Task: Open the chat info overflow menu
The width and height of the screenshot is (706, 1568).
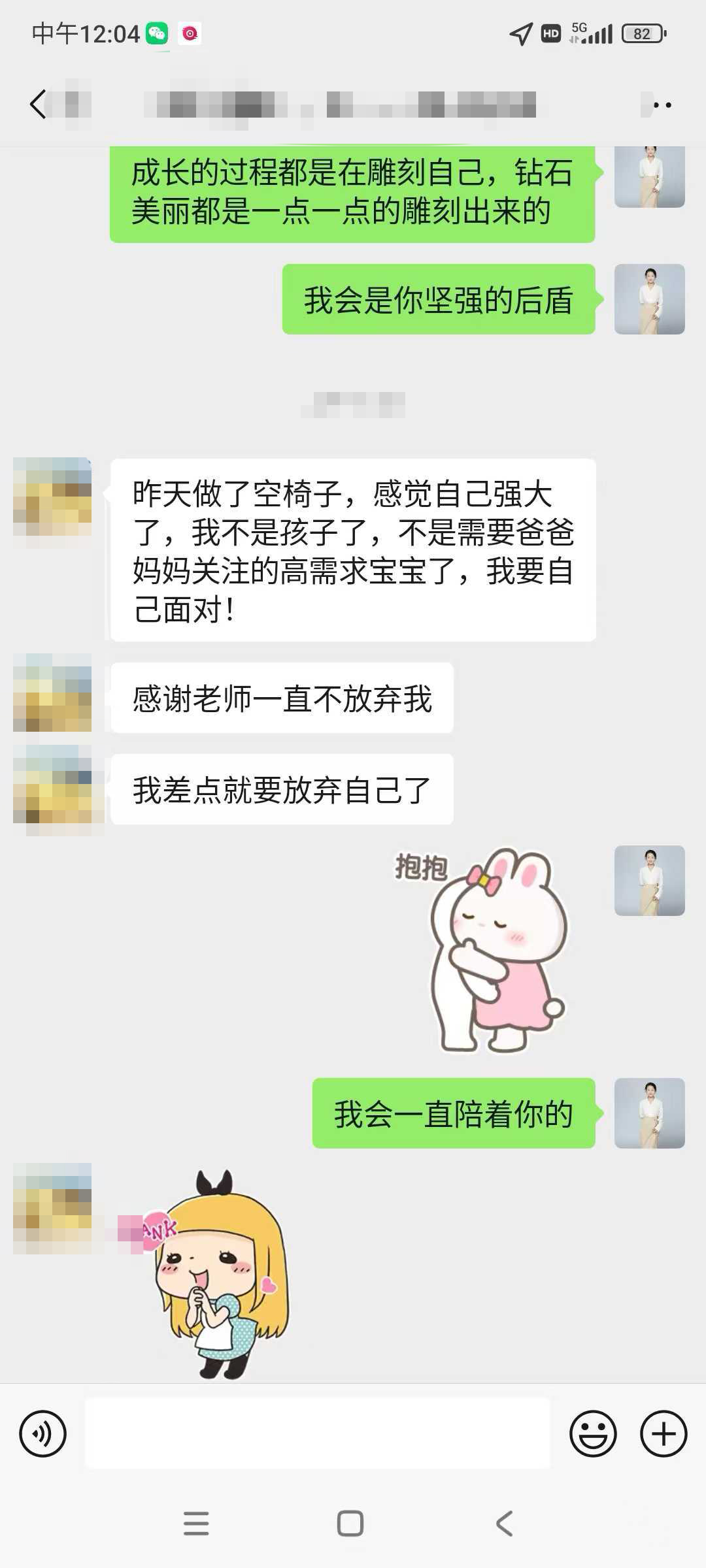Action: click(662, 105)
